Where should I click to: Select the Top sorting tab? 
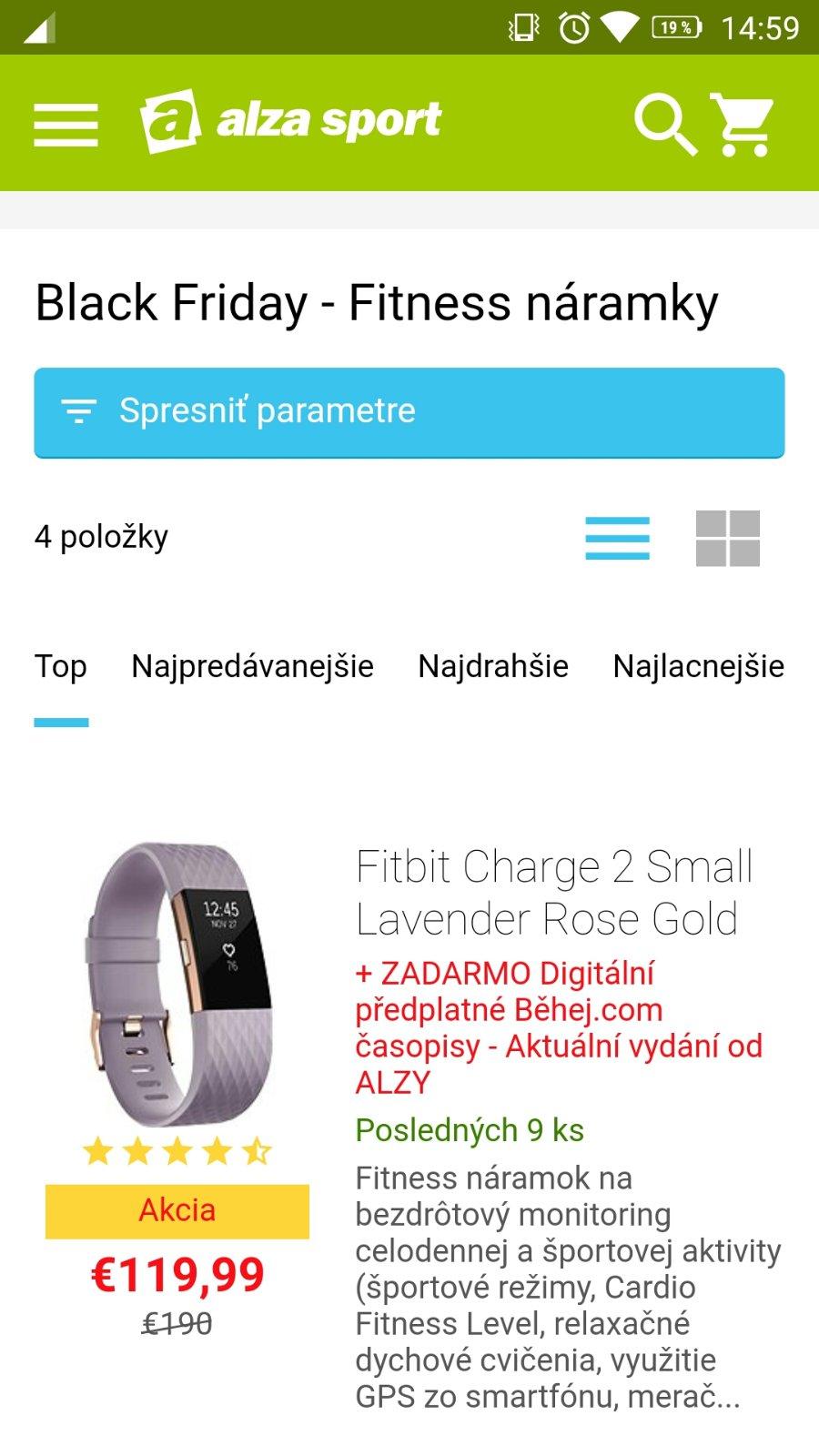61,667
